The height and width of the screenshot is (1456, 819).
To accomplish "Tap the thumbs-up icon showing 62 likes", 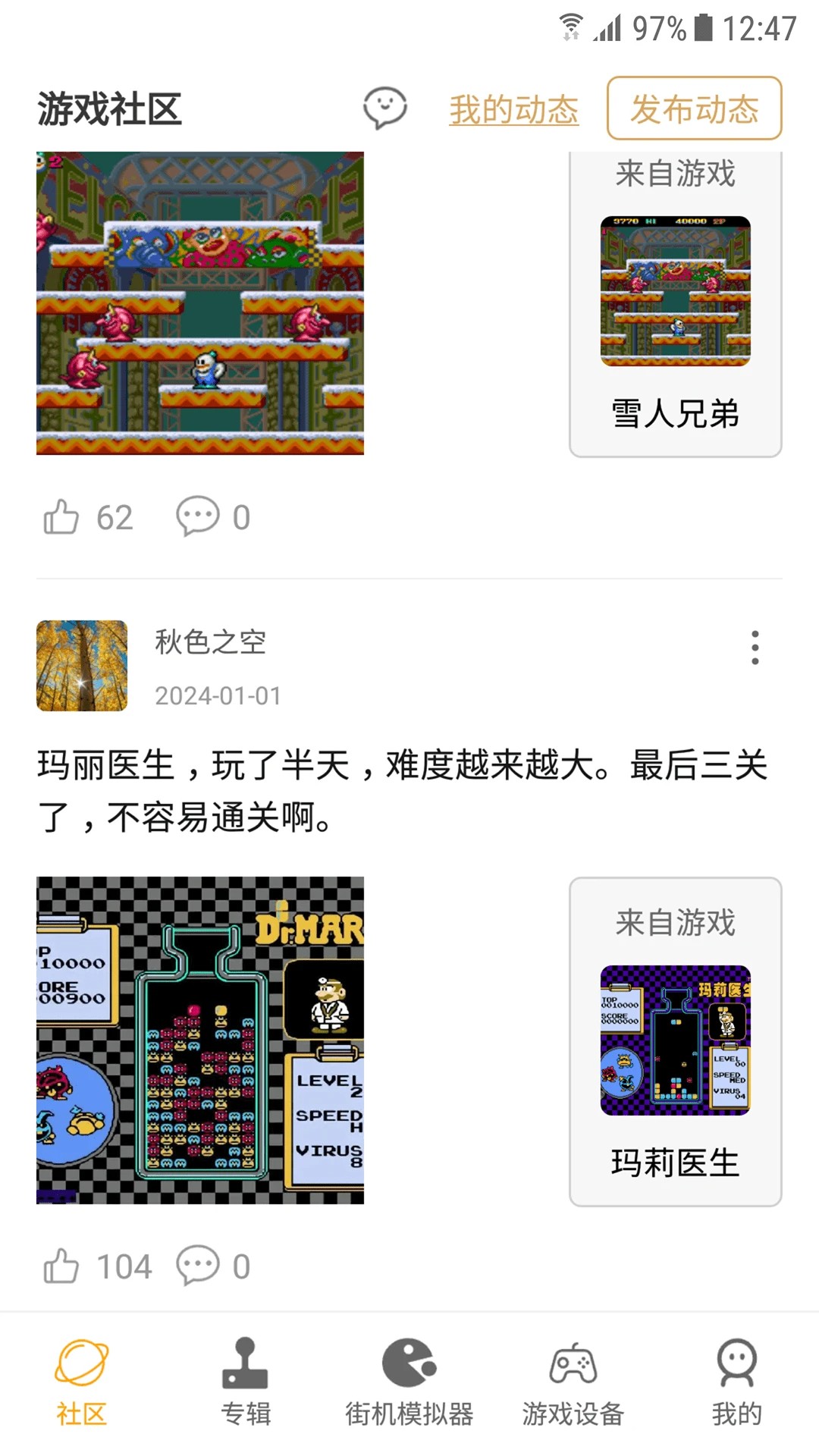I will [63, 517].
